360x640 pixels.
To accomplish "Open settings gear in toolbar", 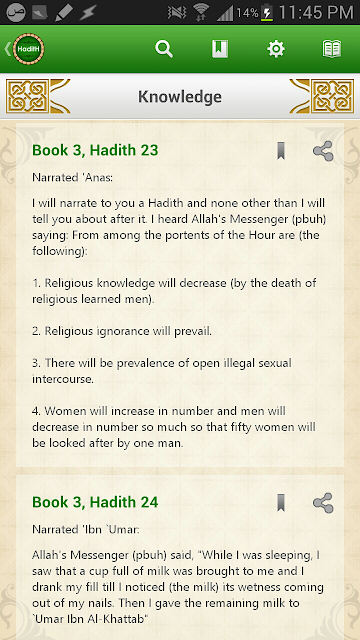I will tap(276, 49).
